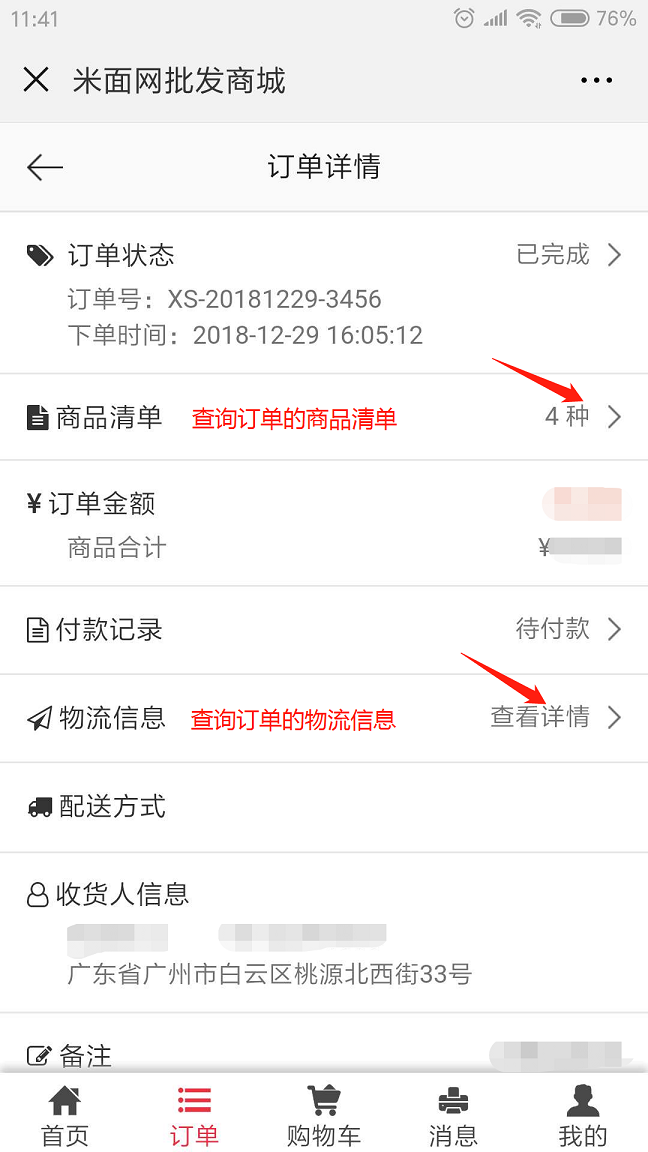Go to the 消息 tab

[453, 1116]
